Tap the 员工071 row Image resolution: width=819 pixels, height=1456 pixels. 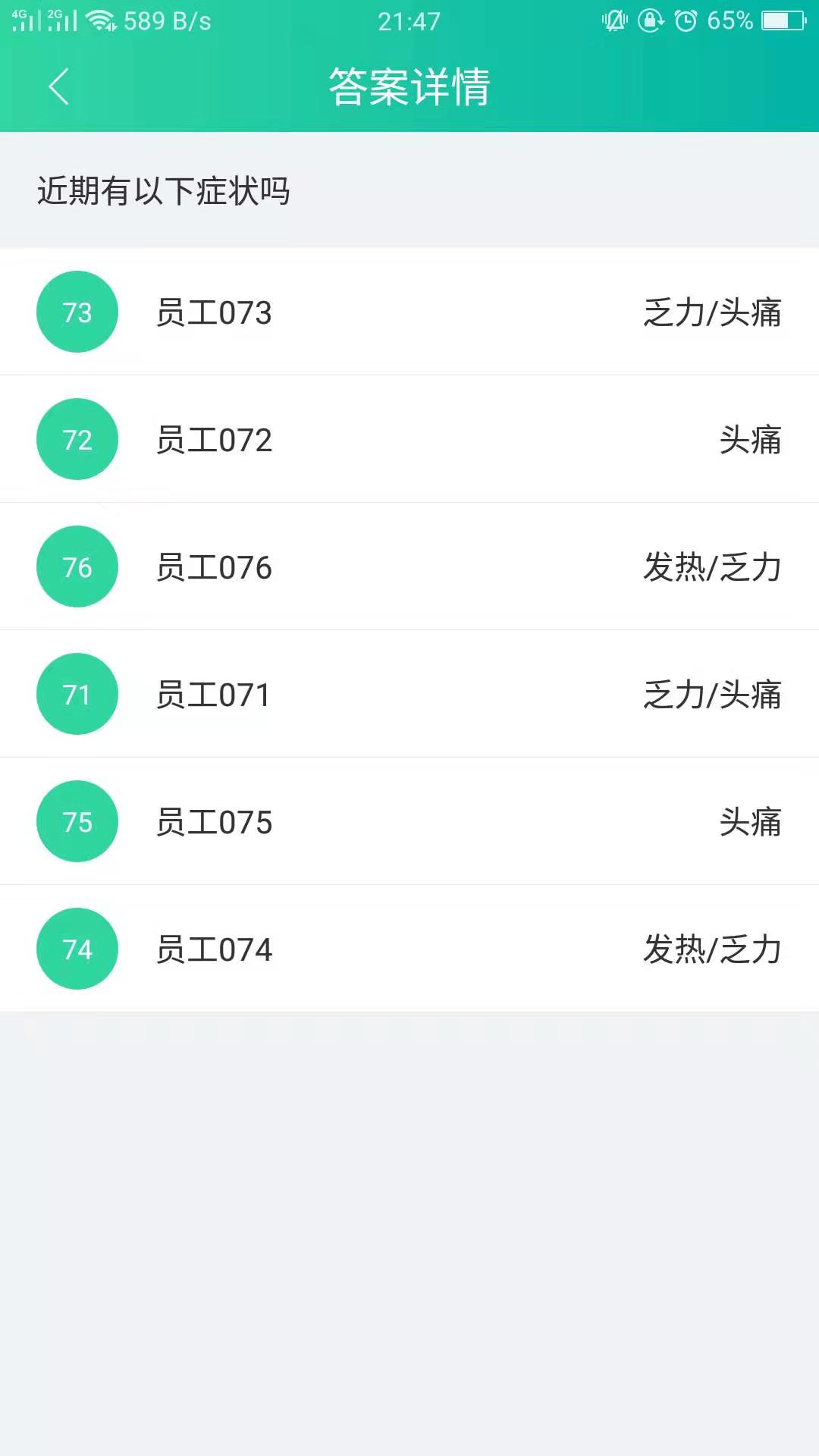pos(409,694)
